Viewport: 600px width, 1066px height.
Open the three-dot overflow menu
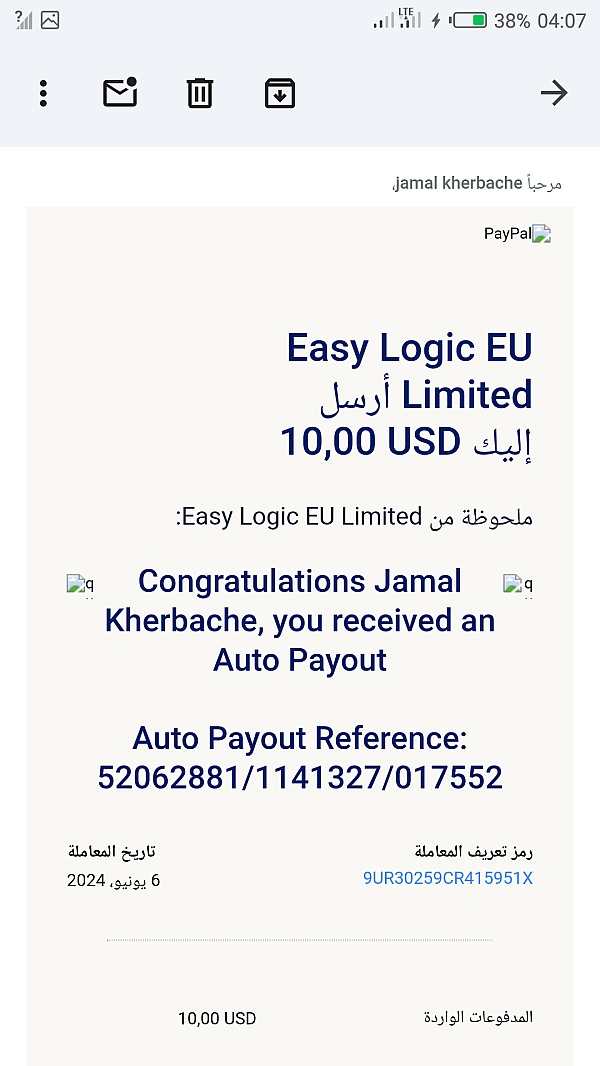(x=43, y=93)
